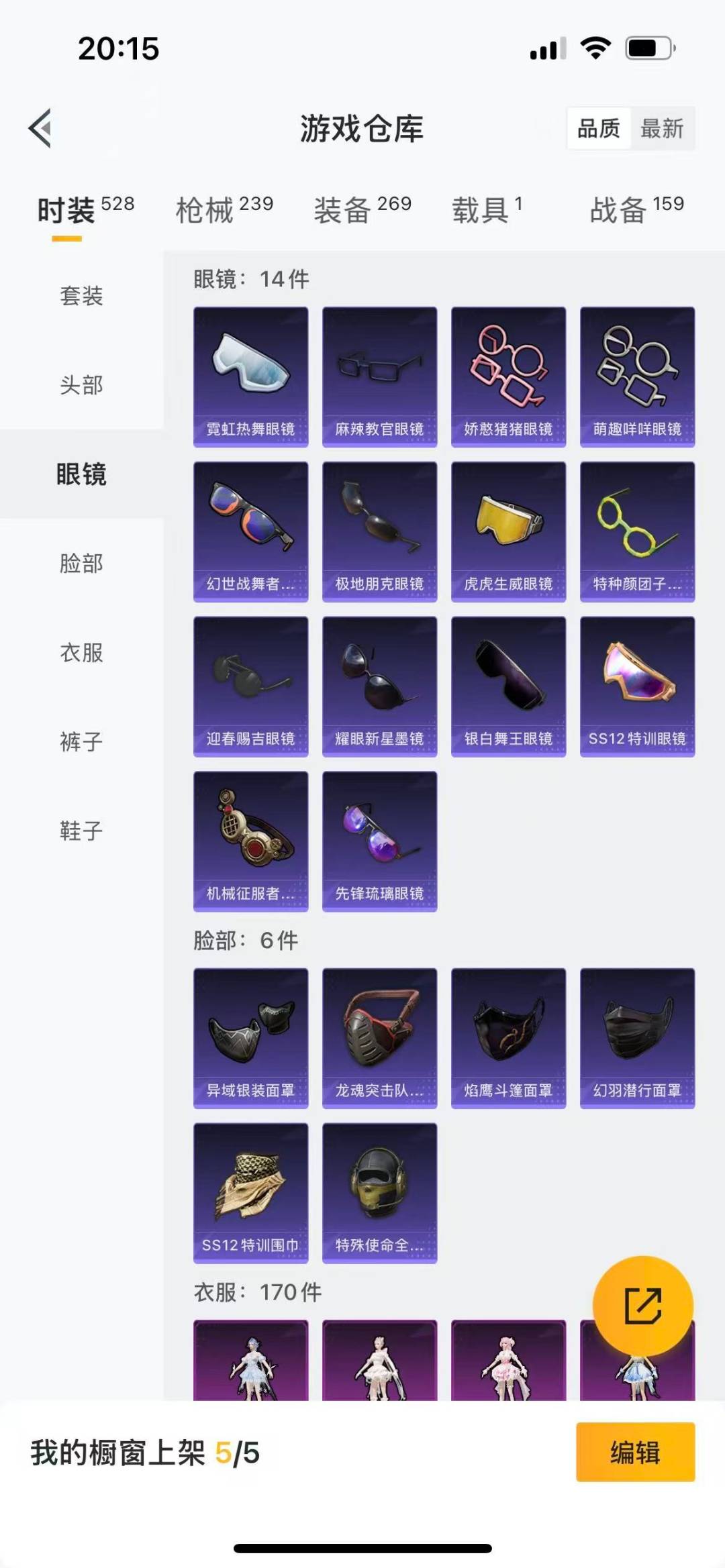Open the 鞋子 category
This screenshot has height=1568, width=725.
[x=81, y=831]
